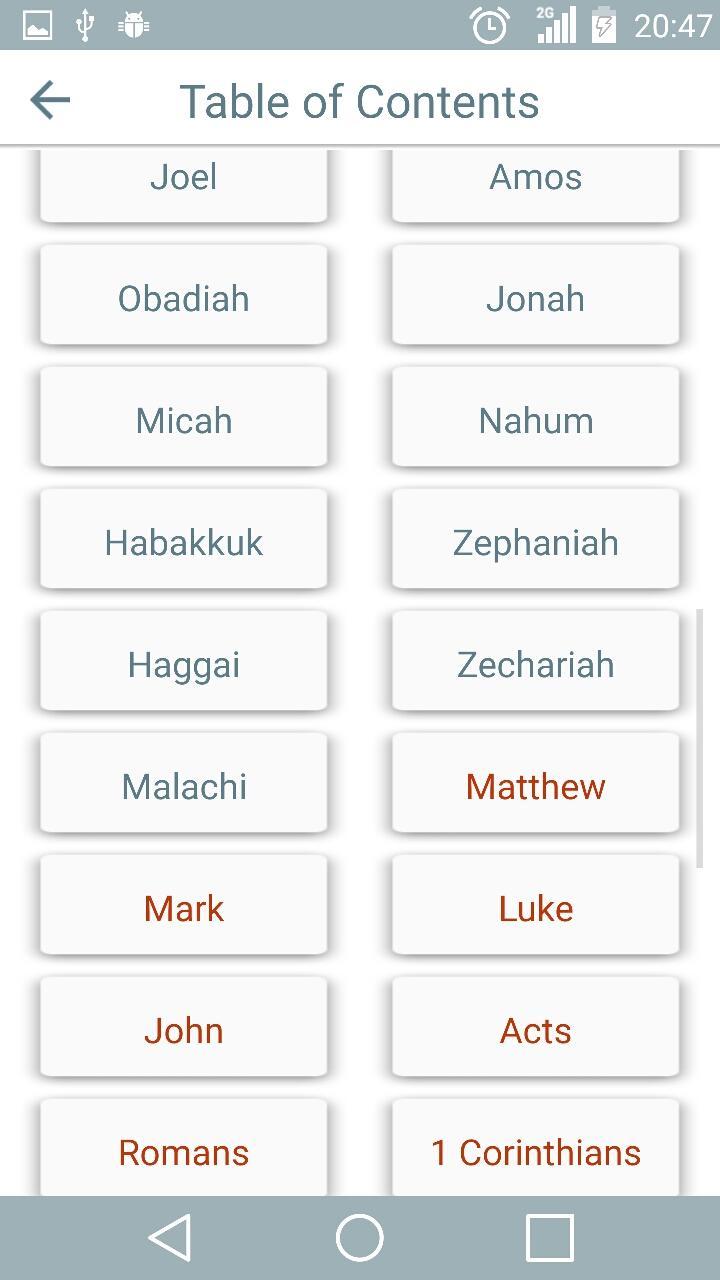
Task: Select the book of Acts
Action: [x=536, y=1030]
